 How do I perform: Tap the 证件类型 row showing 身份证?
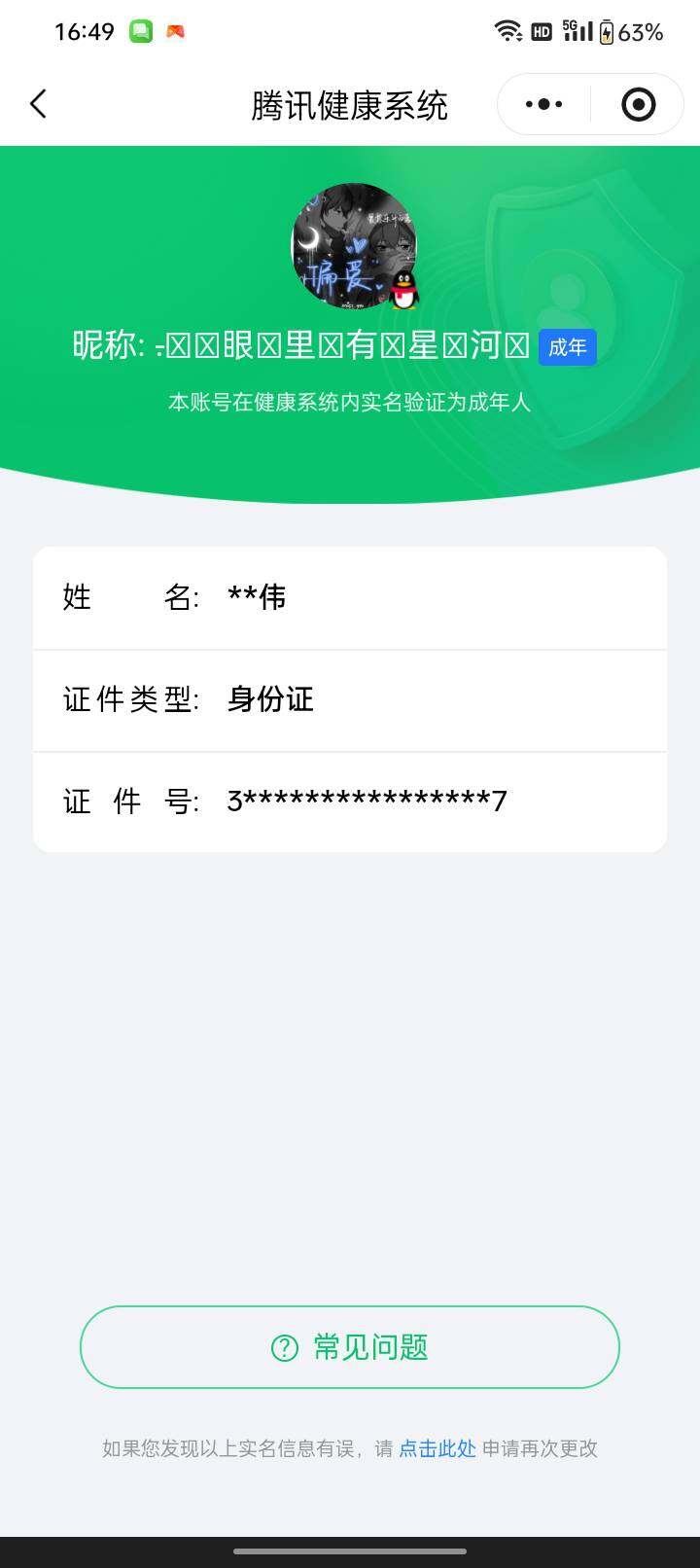(x=350, y=700)
